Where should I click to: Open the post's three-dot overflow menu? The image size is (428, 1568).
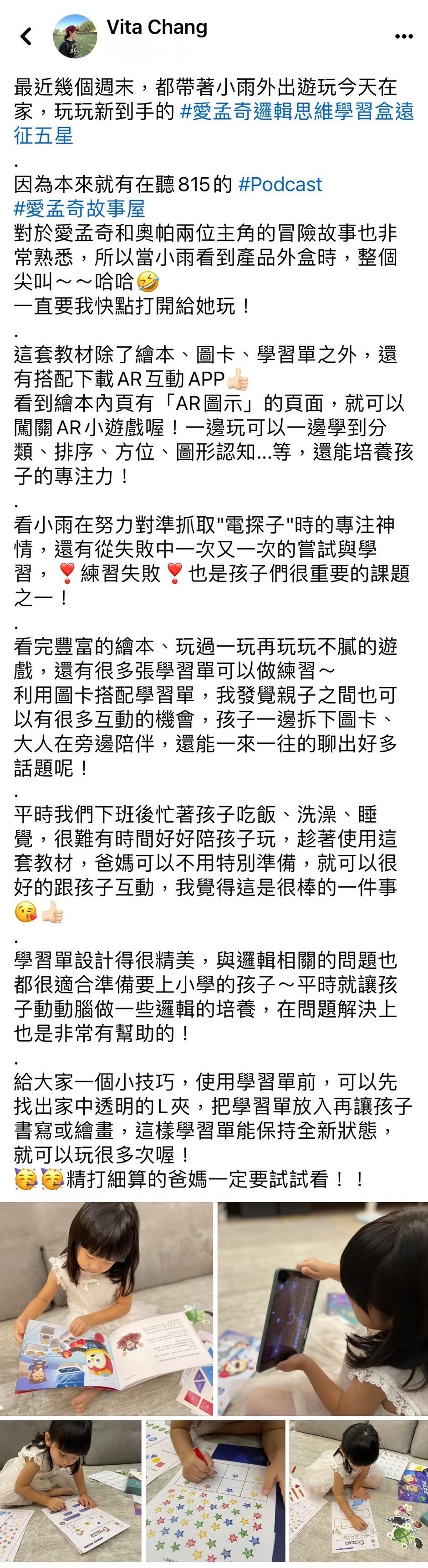click(x=404, y=37)
